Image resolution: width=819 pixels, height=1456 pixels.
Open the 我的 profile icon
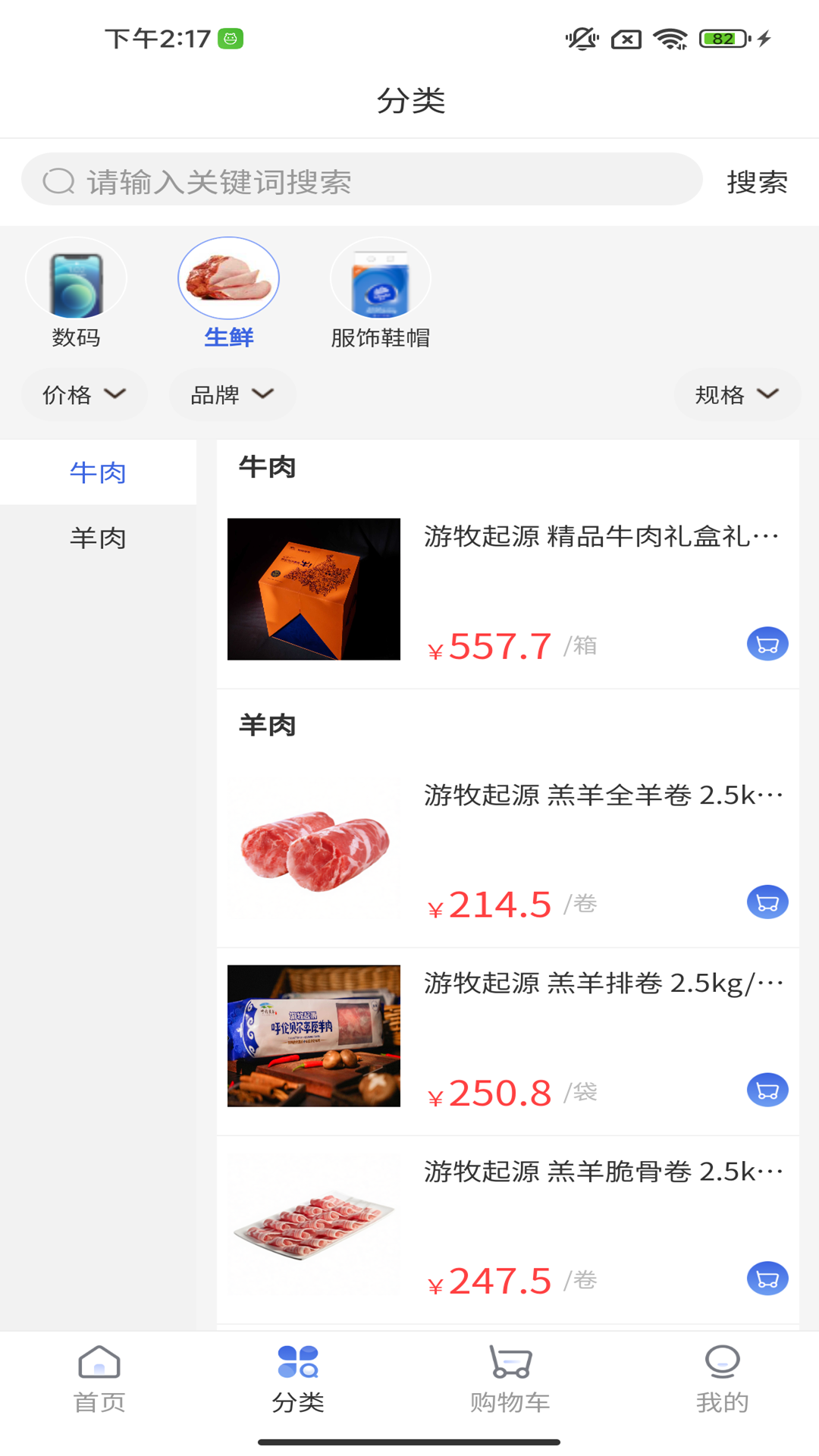tap(722, 1380)
